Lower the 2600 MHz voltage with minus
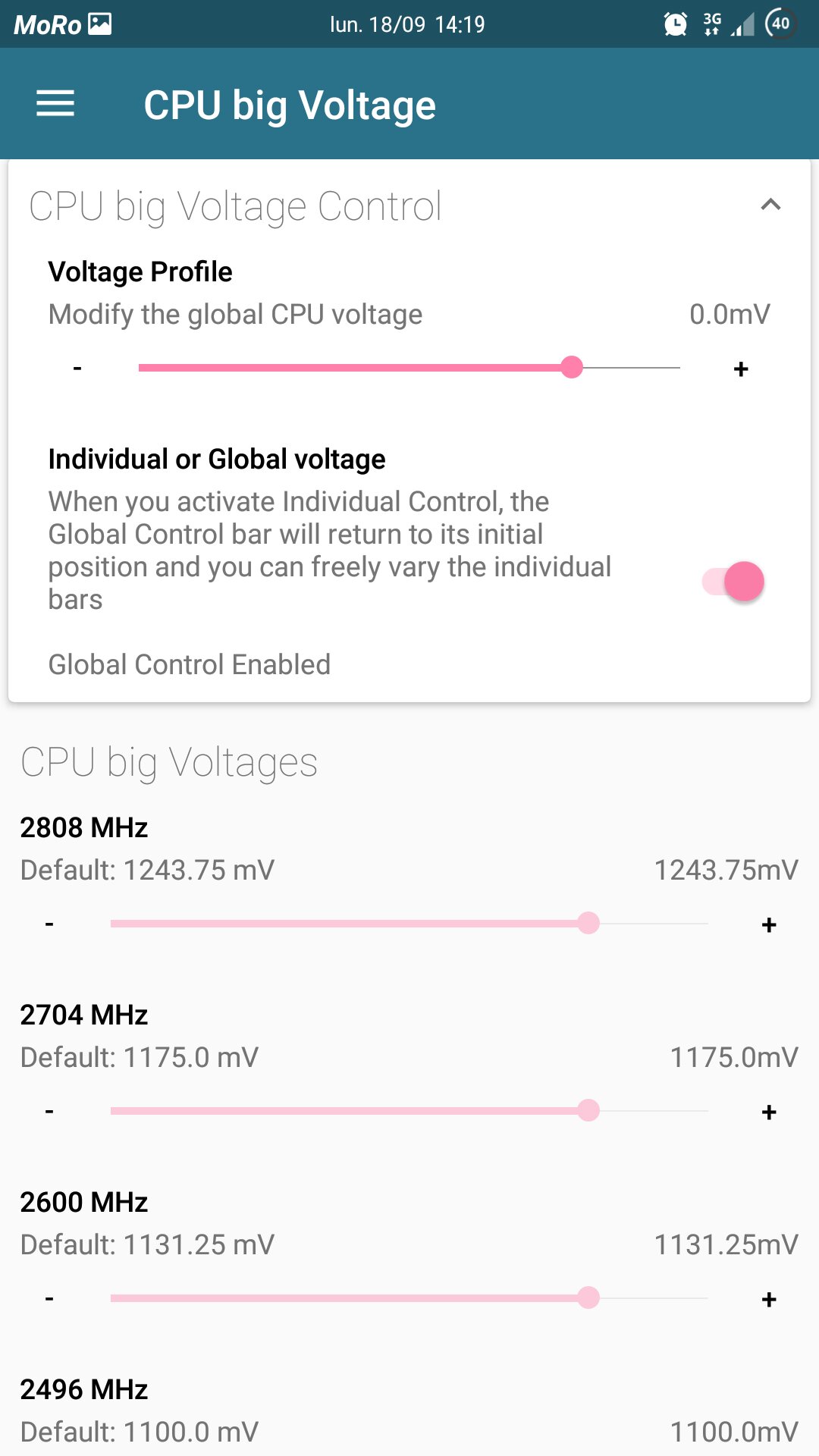 49,1299
